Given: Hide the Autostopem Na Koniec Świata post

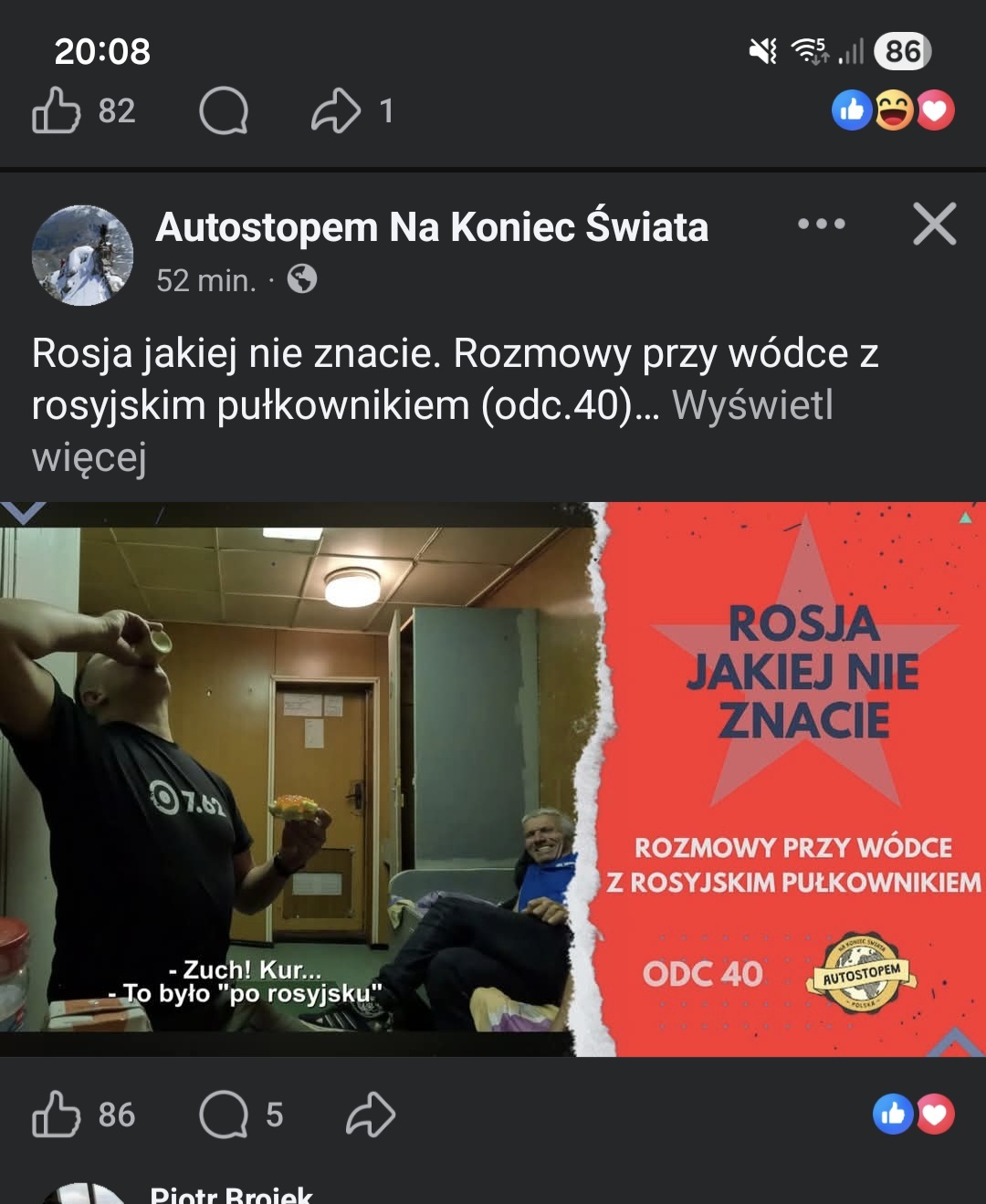Looking at the screenshot, I should coord(934,224).
